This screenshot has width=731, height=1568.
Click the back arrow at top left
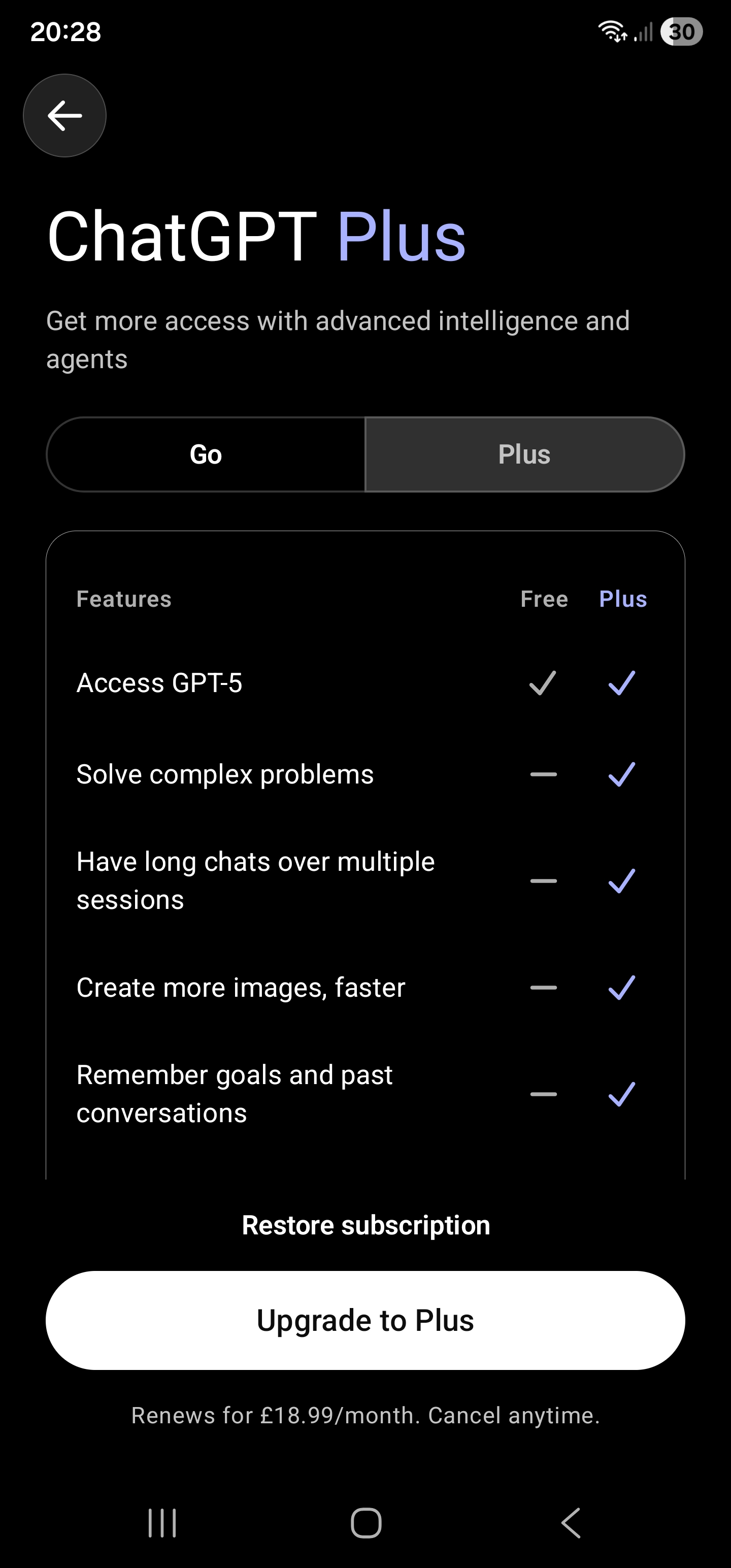64,116
